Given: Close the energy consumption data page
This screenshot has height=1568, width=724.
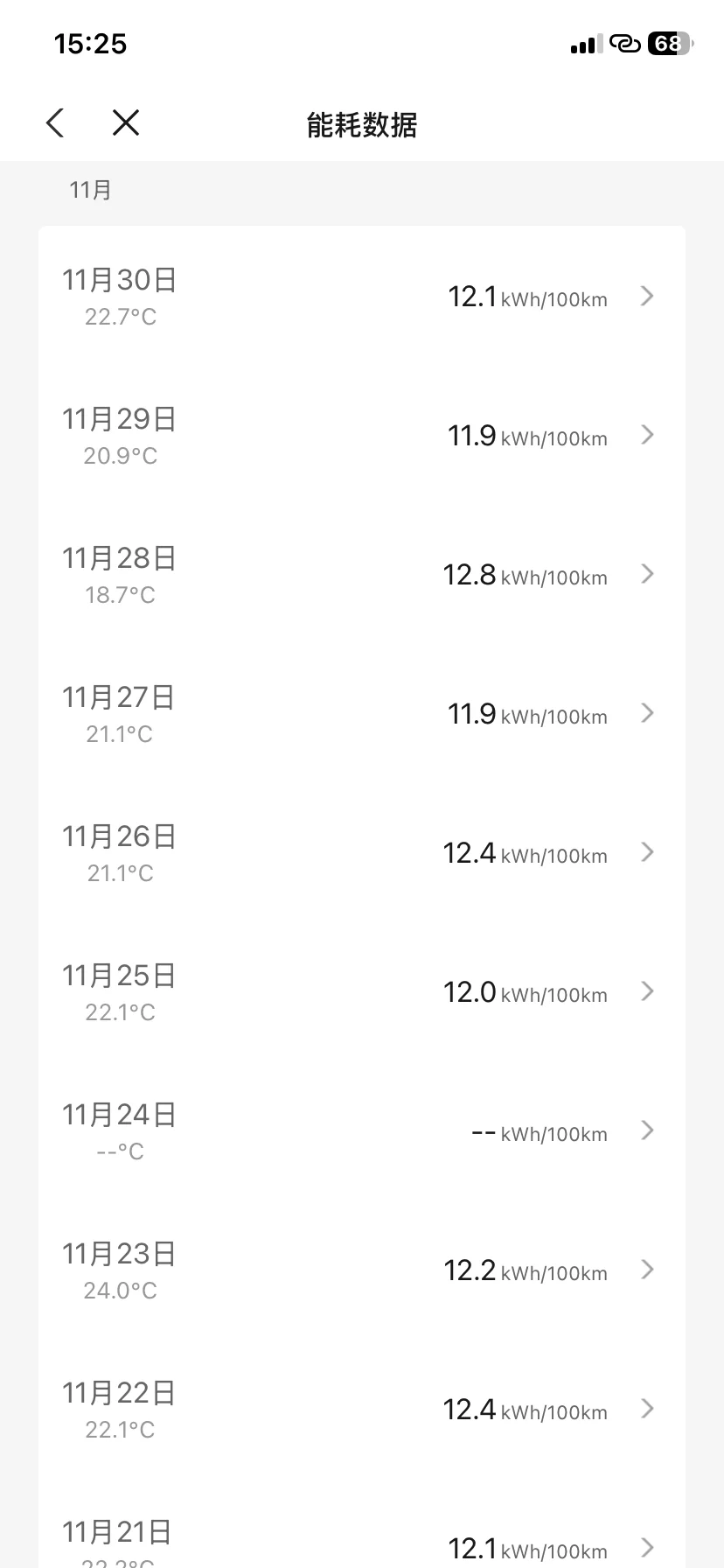Looking at the screenshot, I should 126,123.
